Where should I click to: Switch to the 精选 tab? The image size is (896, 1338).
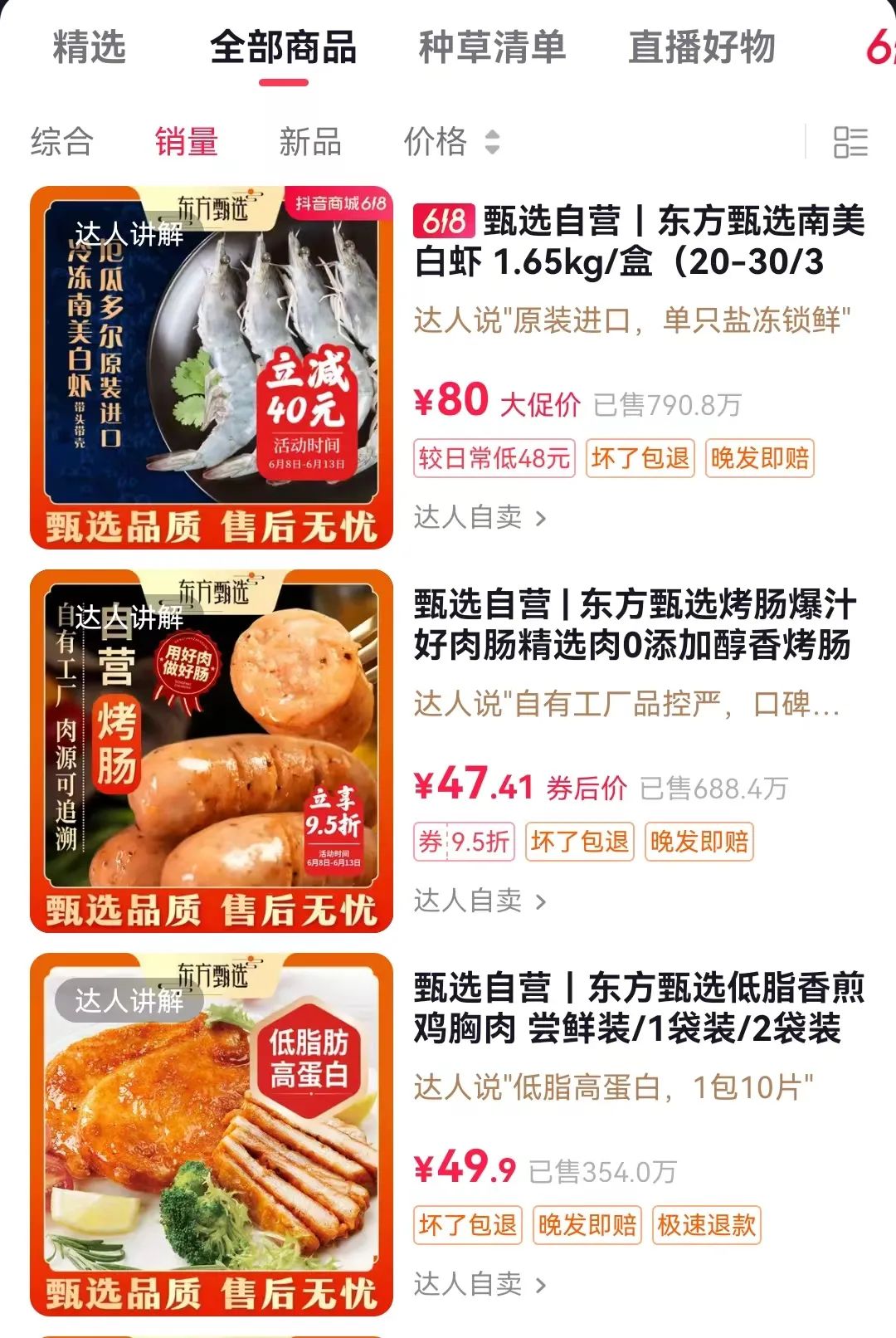coord(89,47)
